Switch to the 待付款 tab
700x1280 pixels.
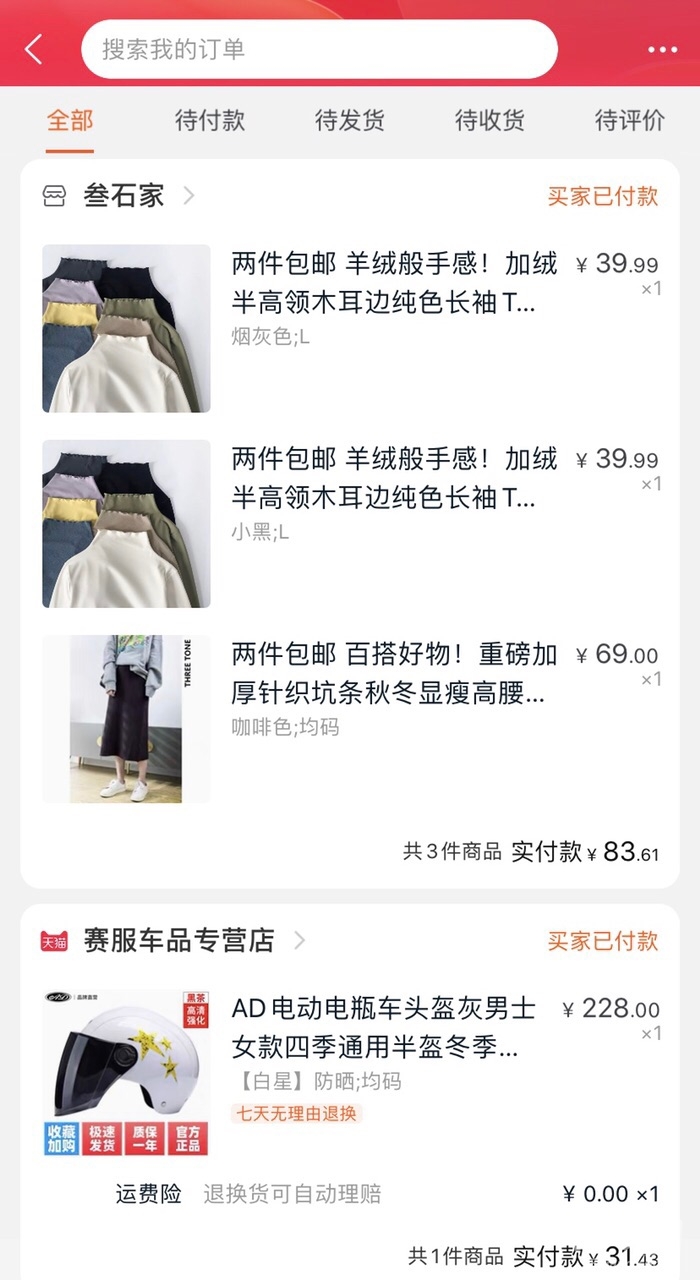(210, 121)
